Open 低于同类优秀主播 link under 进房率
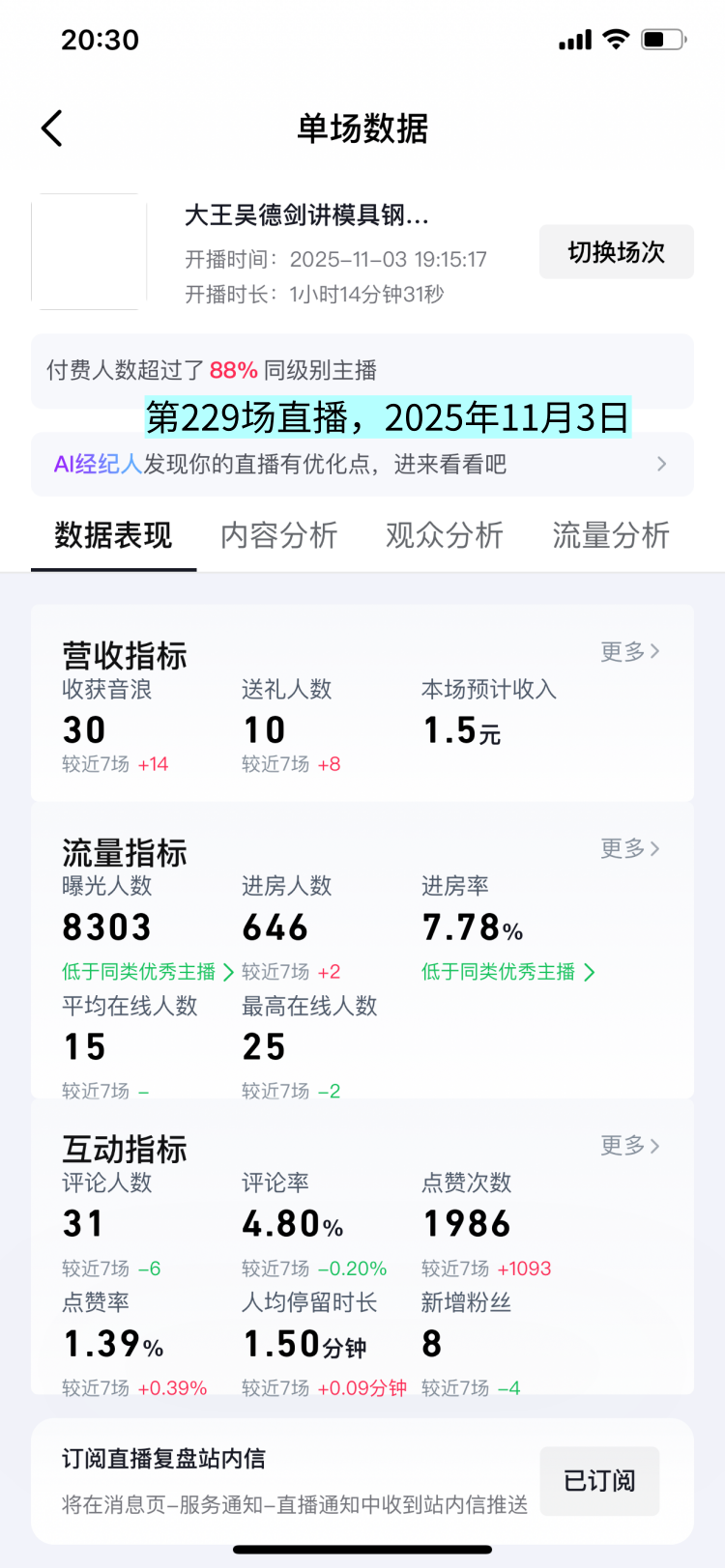 click(x=507, y=972)
